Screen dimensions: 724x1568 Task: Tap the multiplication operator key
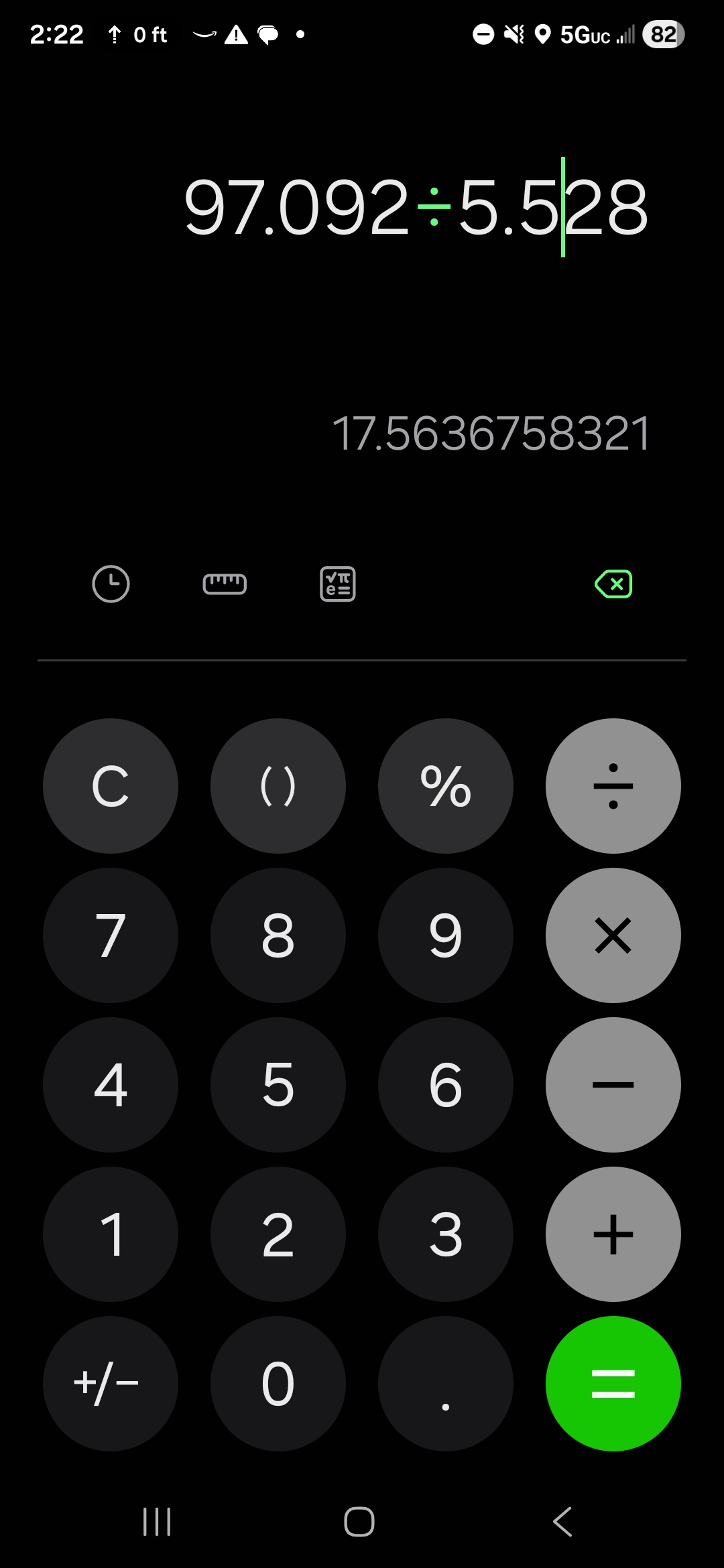point(613,935)
